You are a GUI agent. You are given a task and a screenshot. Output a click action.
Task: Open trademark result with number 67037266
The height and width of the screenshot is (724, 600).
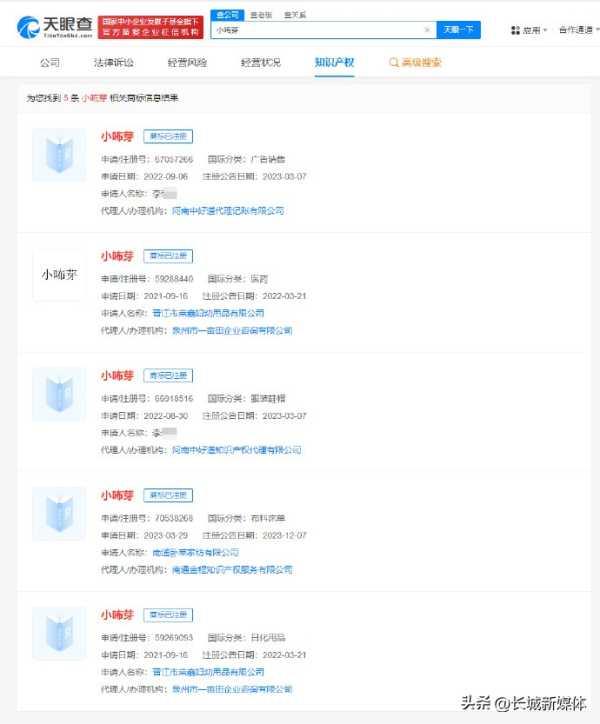pyautogui.click(x=116, y=136)
